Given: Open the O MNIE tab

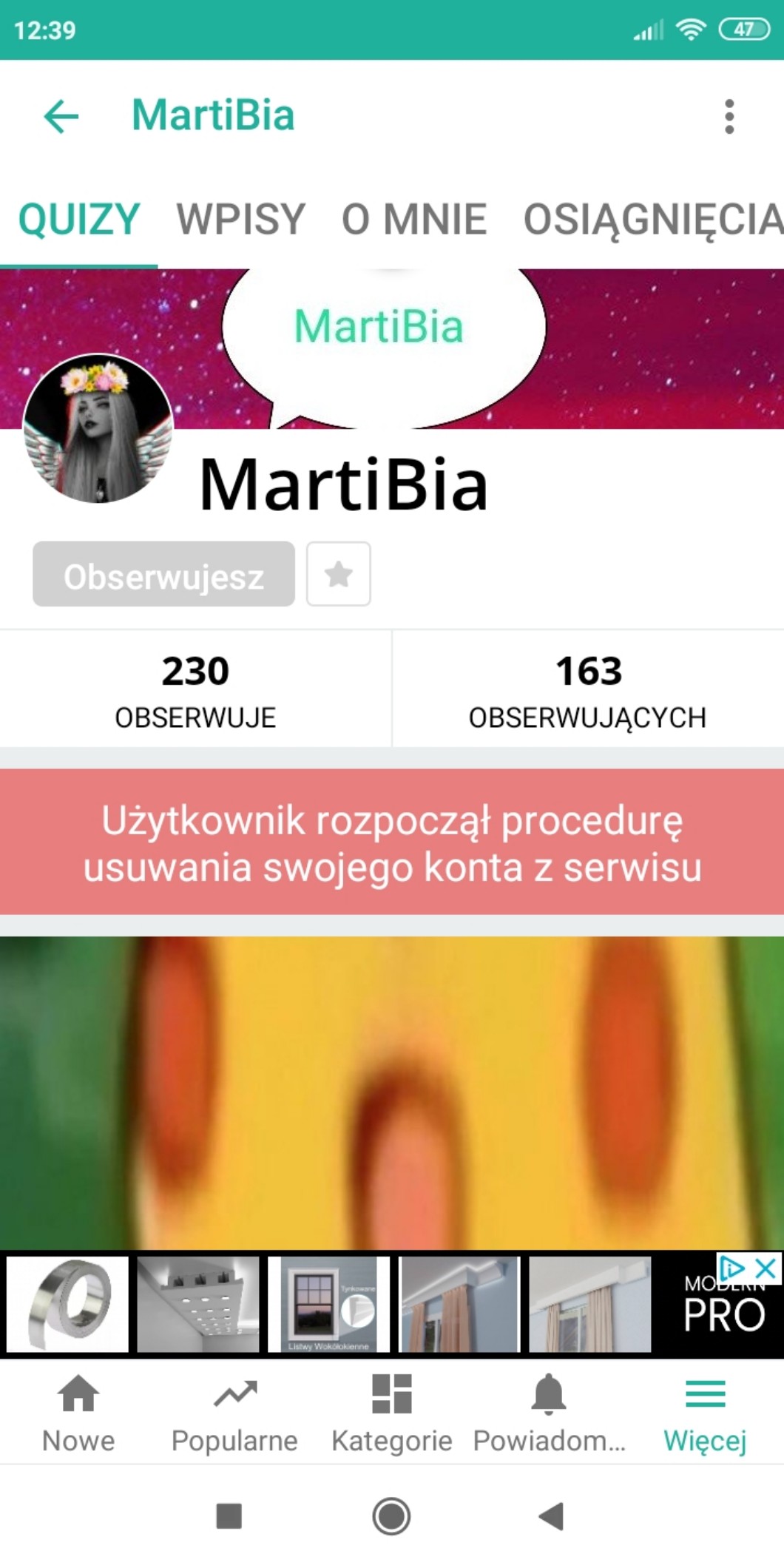Looking at the screenshot, I should [x=413, y=220].
